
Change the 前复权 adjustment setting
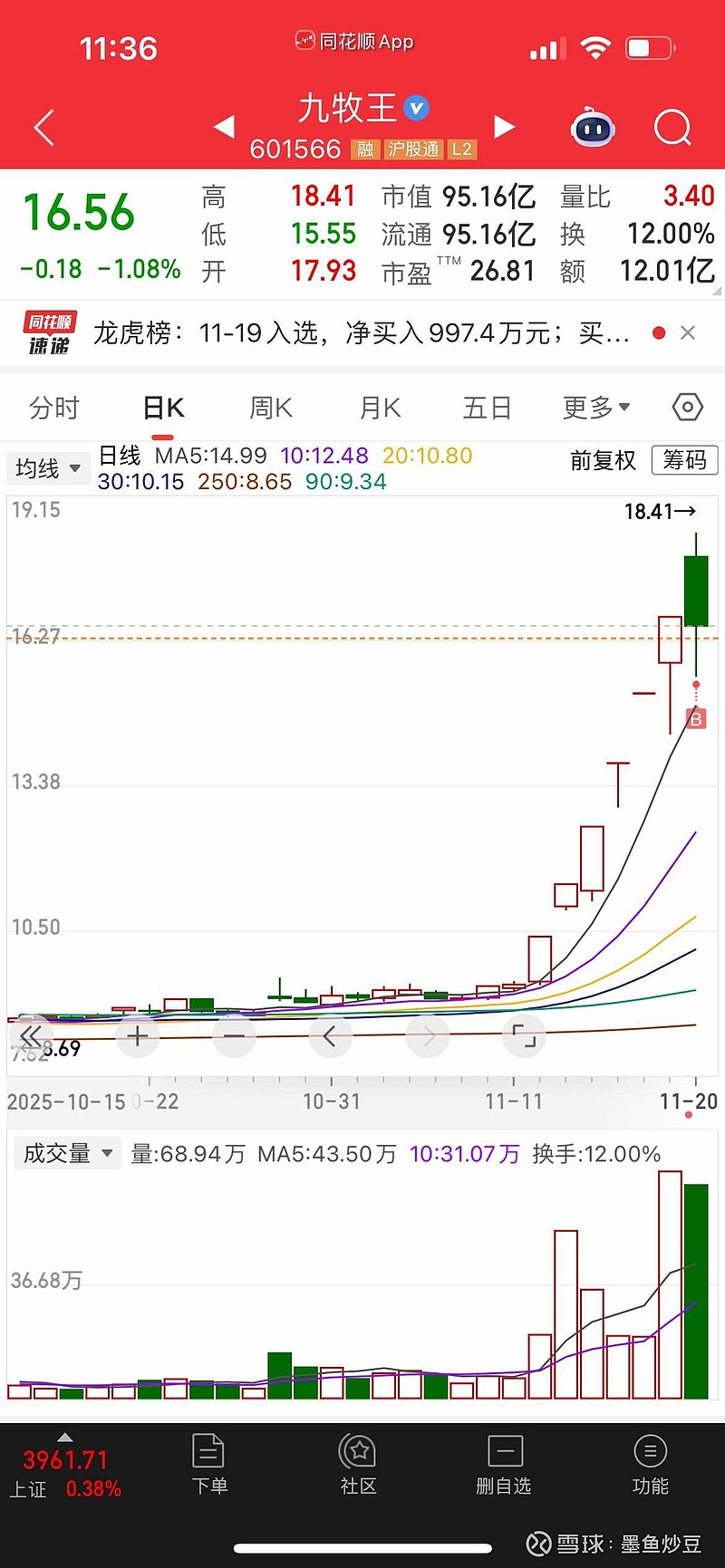click(603, 460)
